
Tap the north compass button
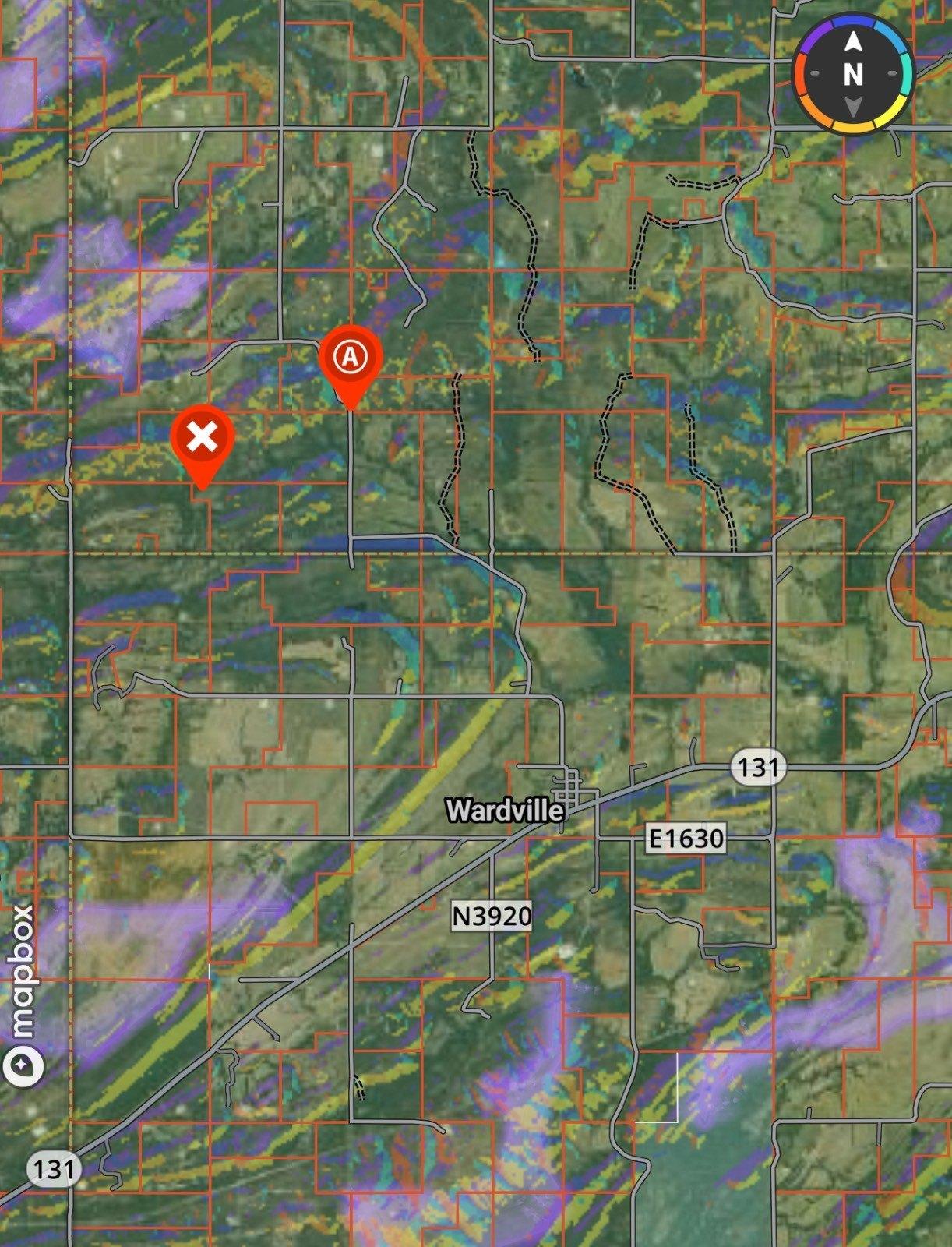[853, 74]
